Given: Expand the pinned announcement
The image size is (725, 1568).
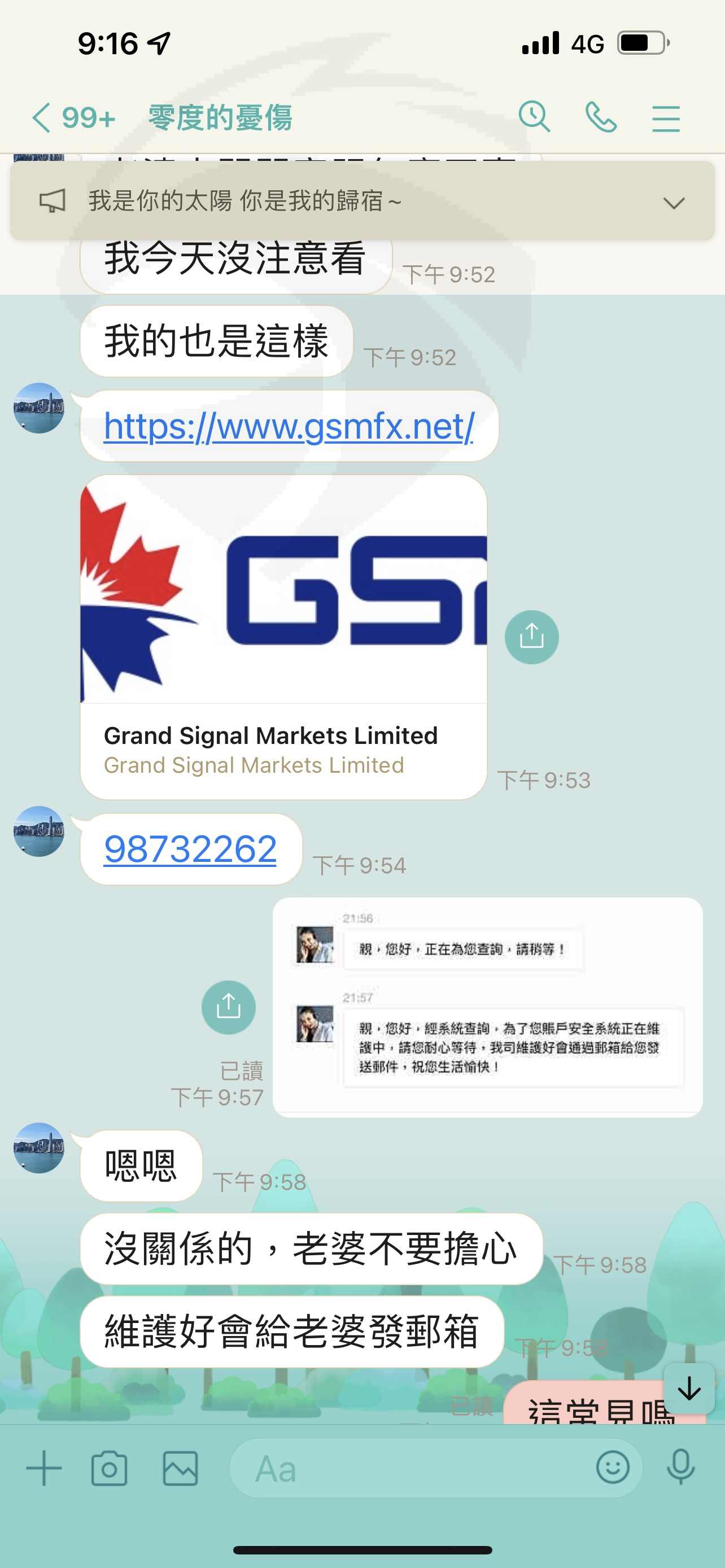Looking at the screenshot, I should coord(674,203).
